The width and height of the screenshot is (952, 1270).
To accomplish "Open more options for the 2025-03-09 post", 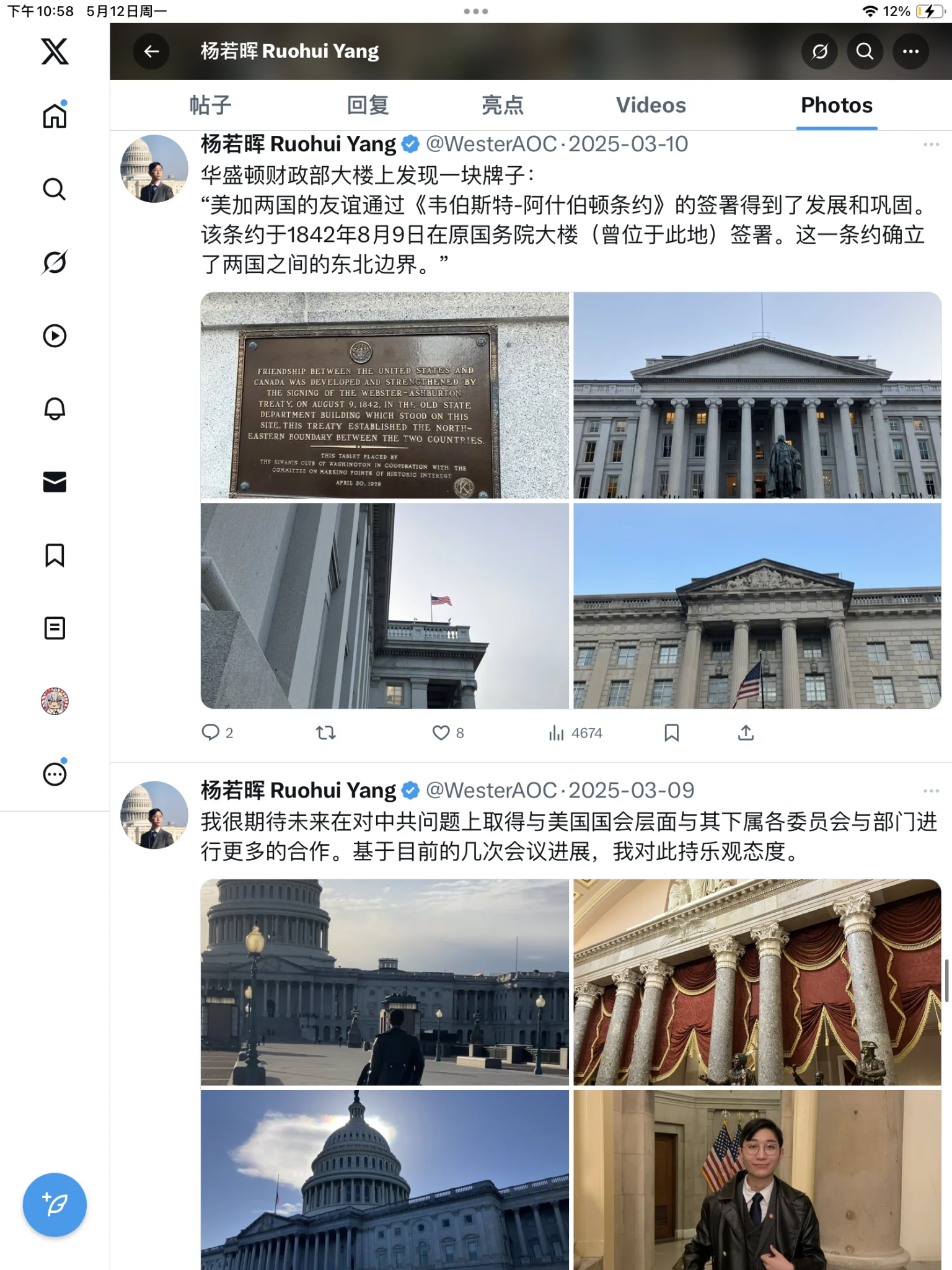I will [931, 791].
